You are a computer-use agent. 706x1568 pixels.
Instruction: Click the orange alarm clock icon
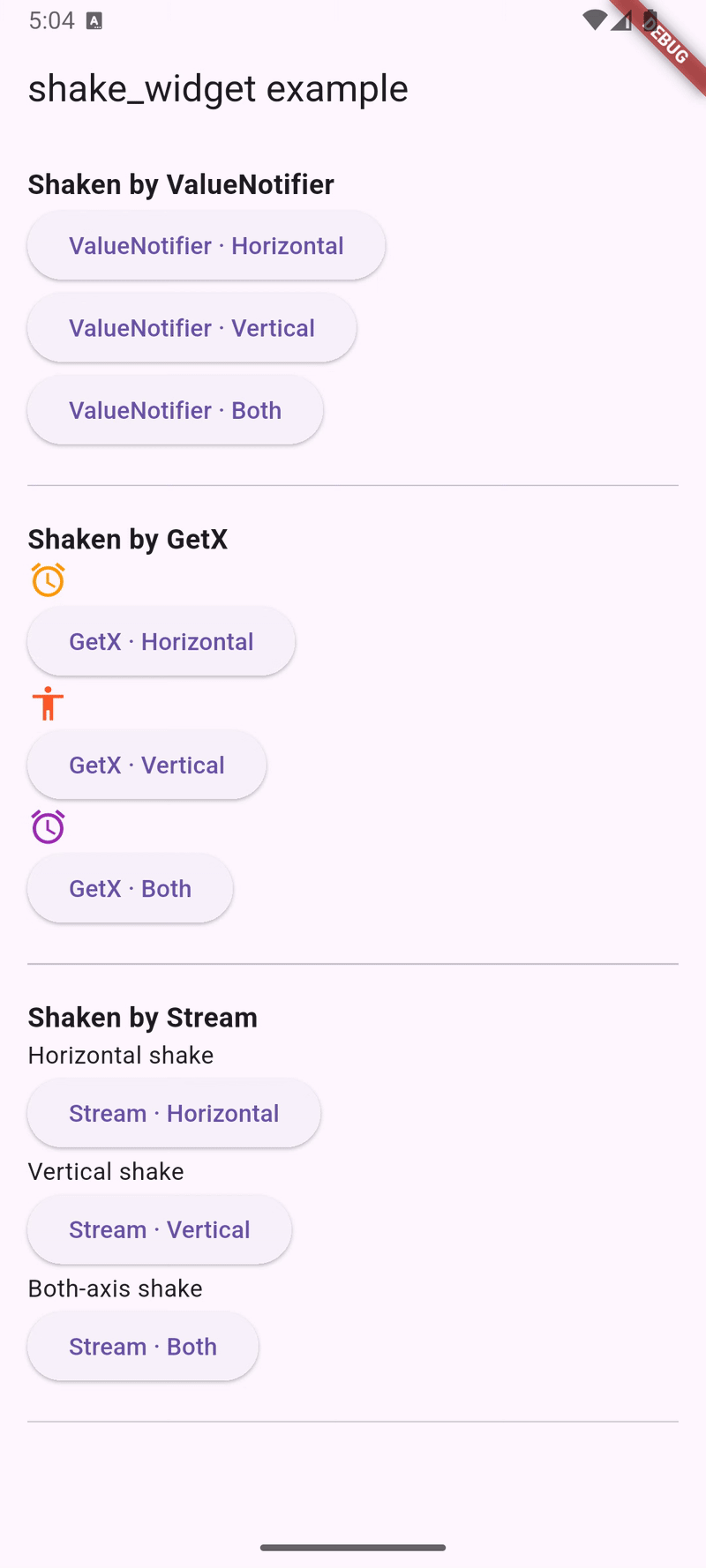click(x=48, y=579)
